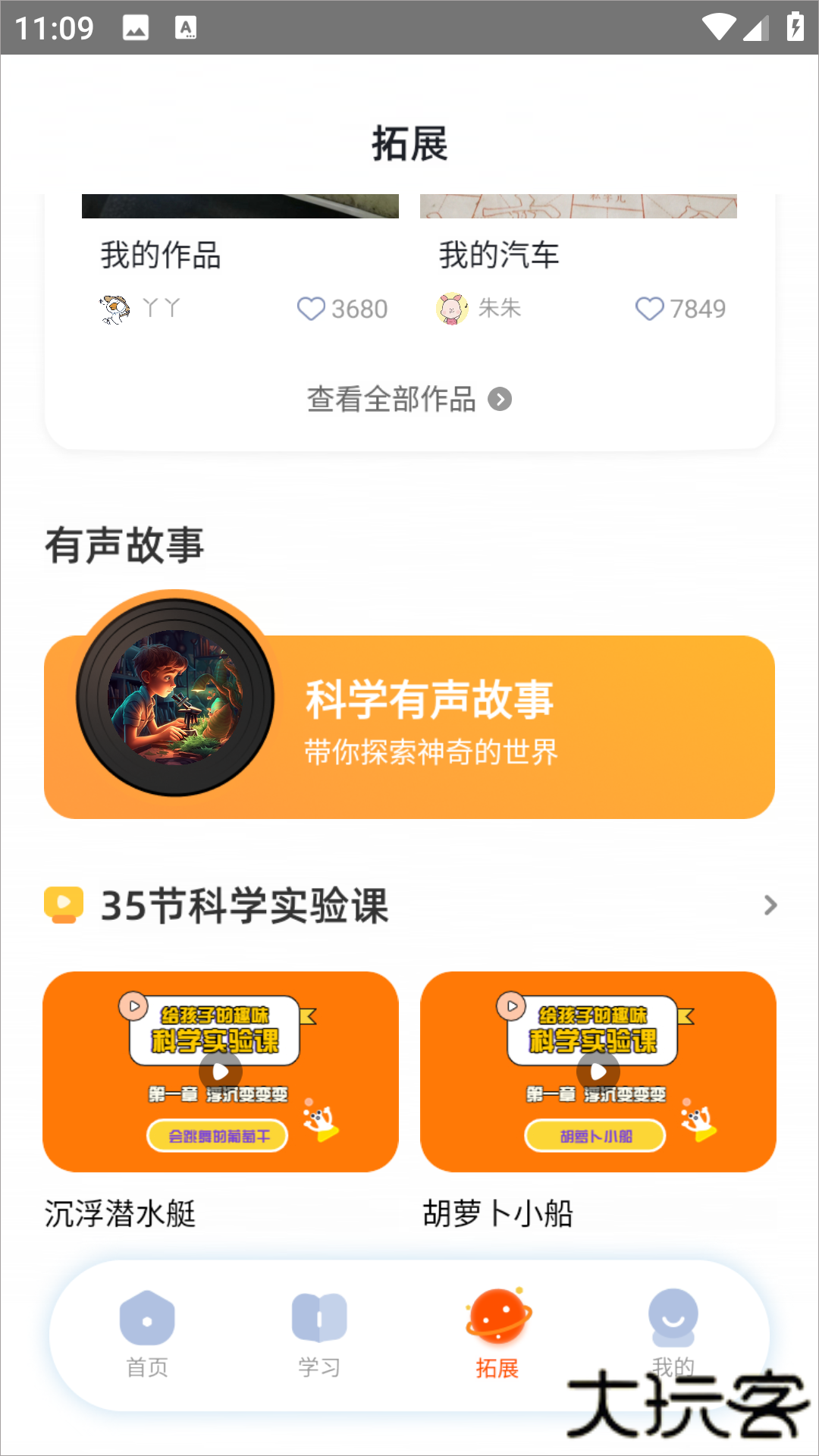Tap 丫丫's avatar icon
Viewport: 819px width, 1456px height.
pos(113,306)
